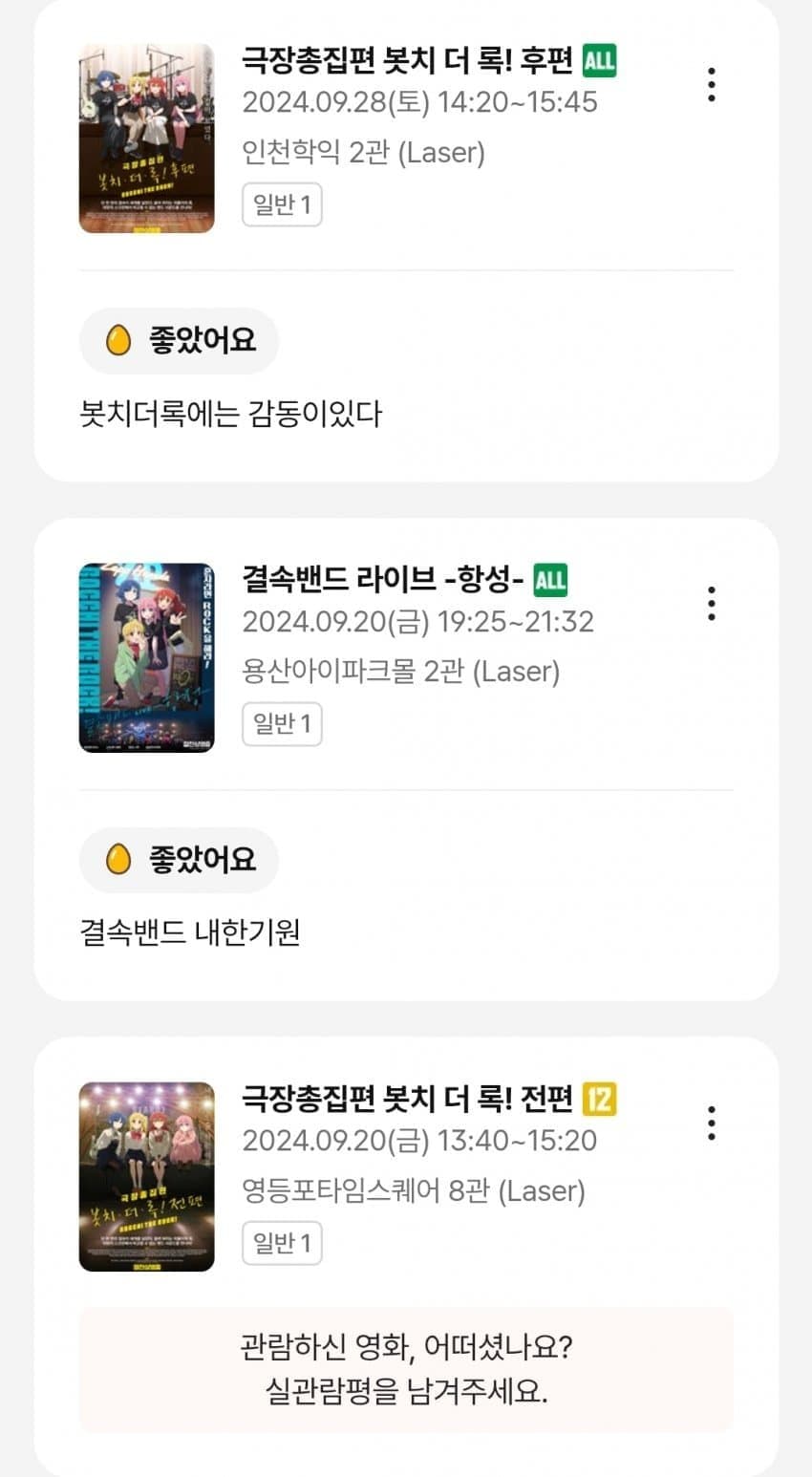Open the 결속밴드 라이브 -항성- poster
This screenshot has width=812, height=1477.
click(146, 657)
